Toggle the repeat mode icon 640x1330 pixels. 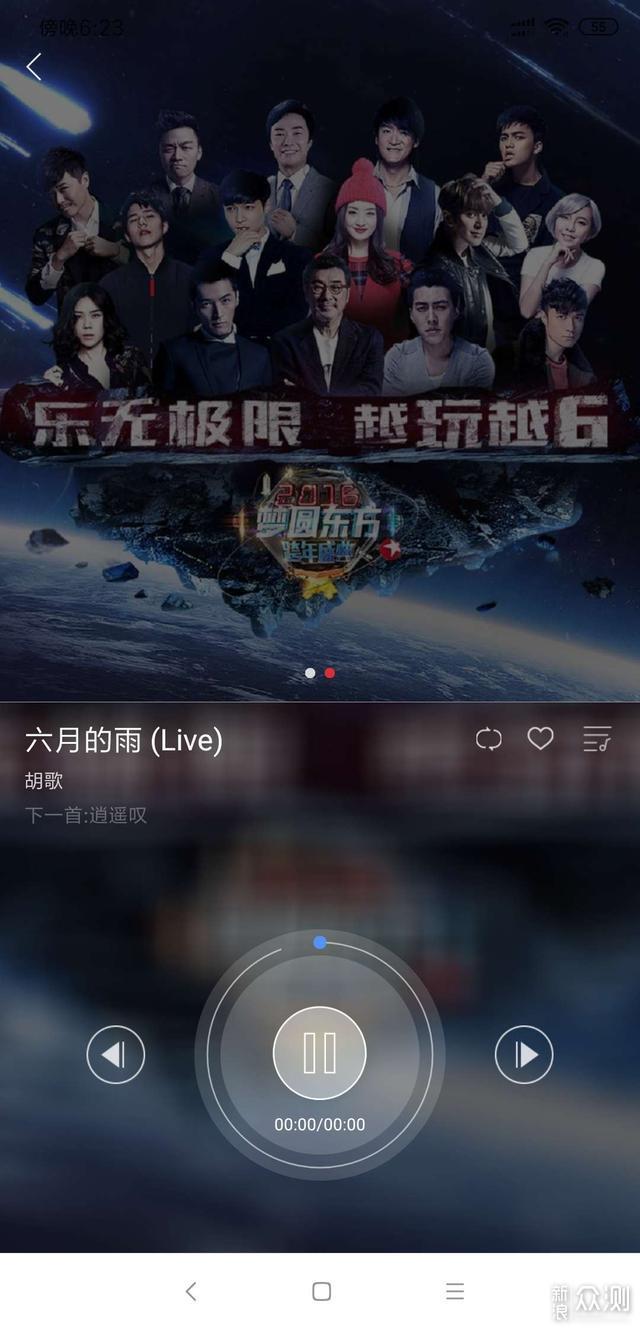[x=489, y=739]
